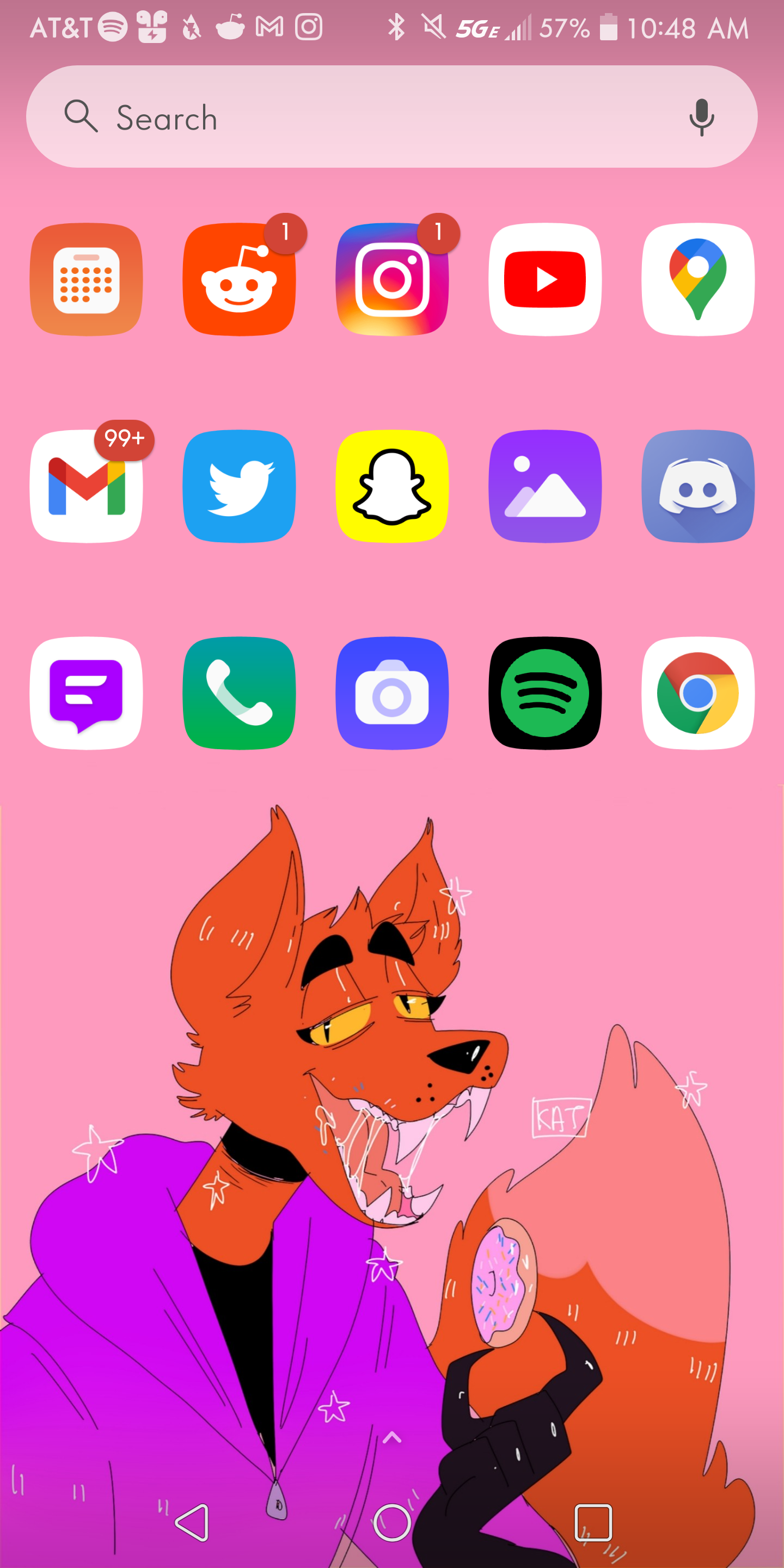This screenshot has width=784, height=1568.
Task: Open the Phone dialer
Action: (x=239, y=693)
